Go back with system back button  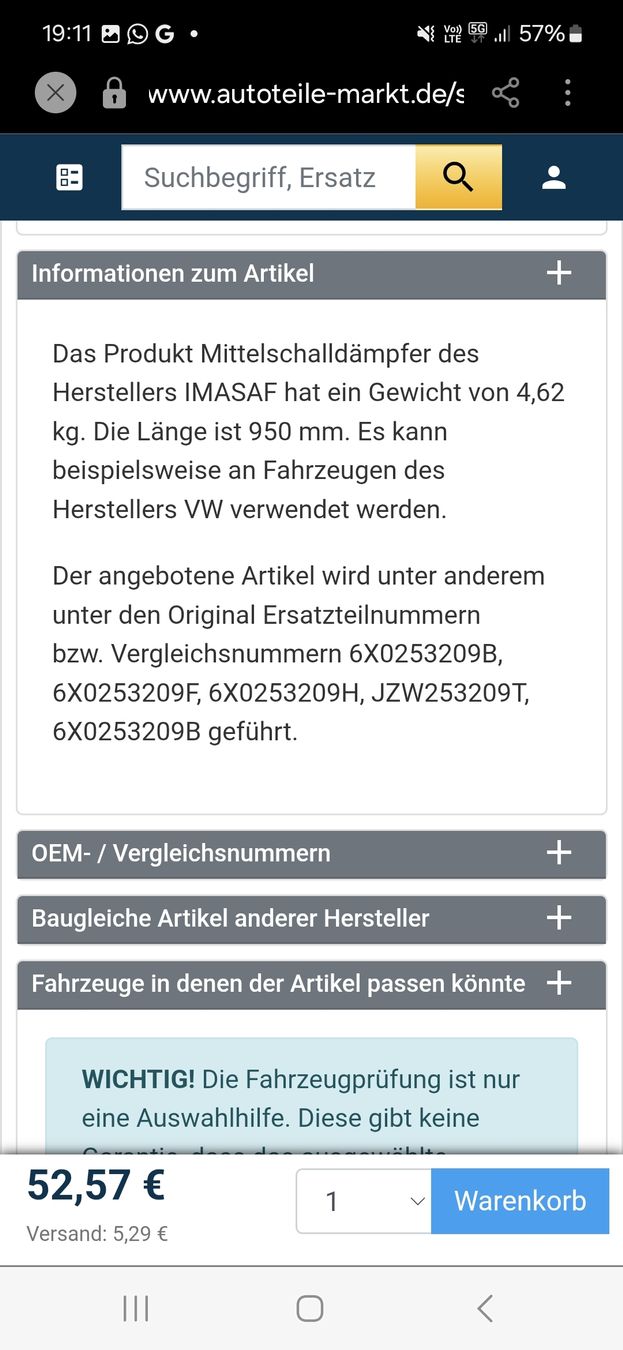[485, 1308]
